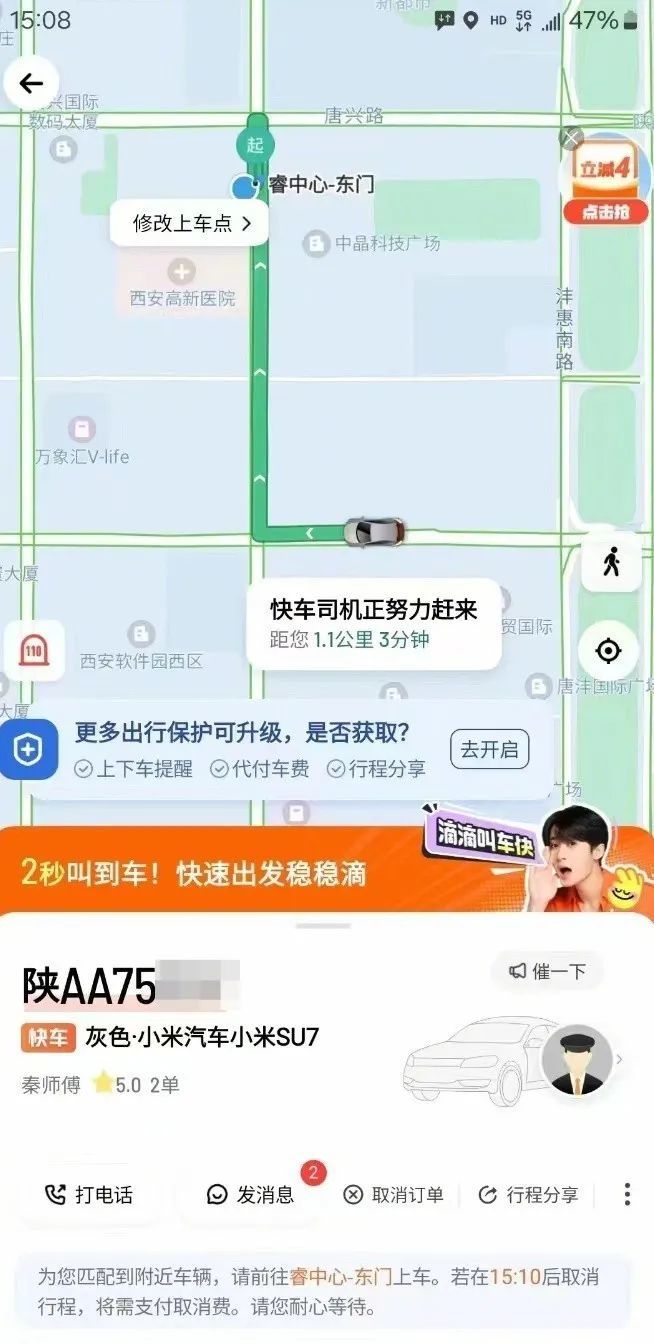Tap 取消订单 to cancel the order

click(x=393, y=1195)
